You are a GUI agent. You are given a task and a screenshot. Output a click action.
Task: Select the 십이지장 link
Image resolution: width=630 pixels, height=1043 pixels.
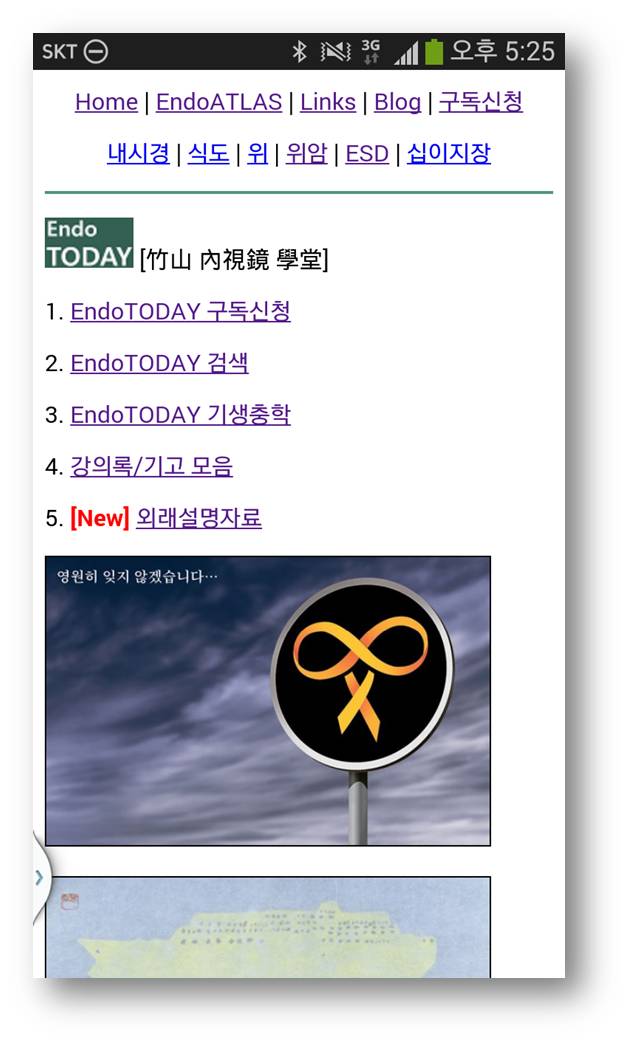click(448, 154)
